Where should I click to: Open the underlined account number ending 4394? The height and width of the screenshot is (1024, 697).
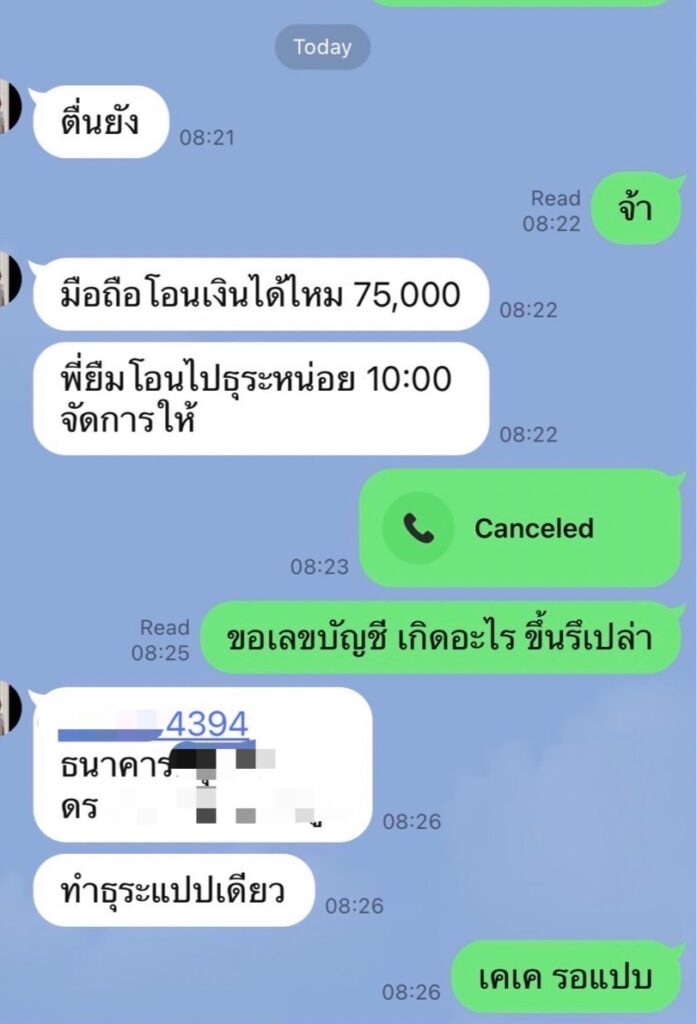(207, 724)
